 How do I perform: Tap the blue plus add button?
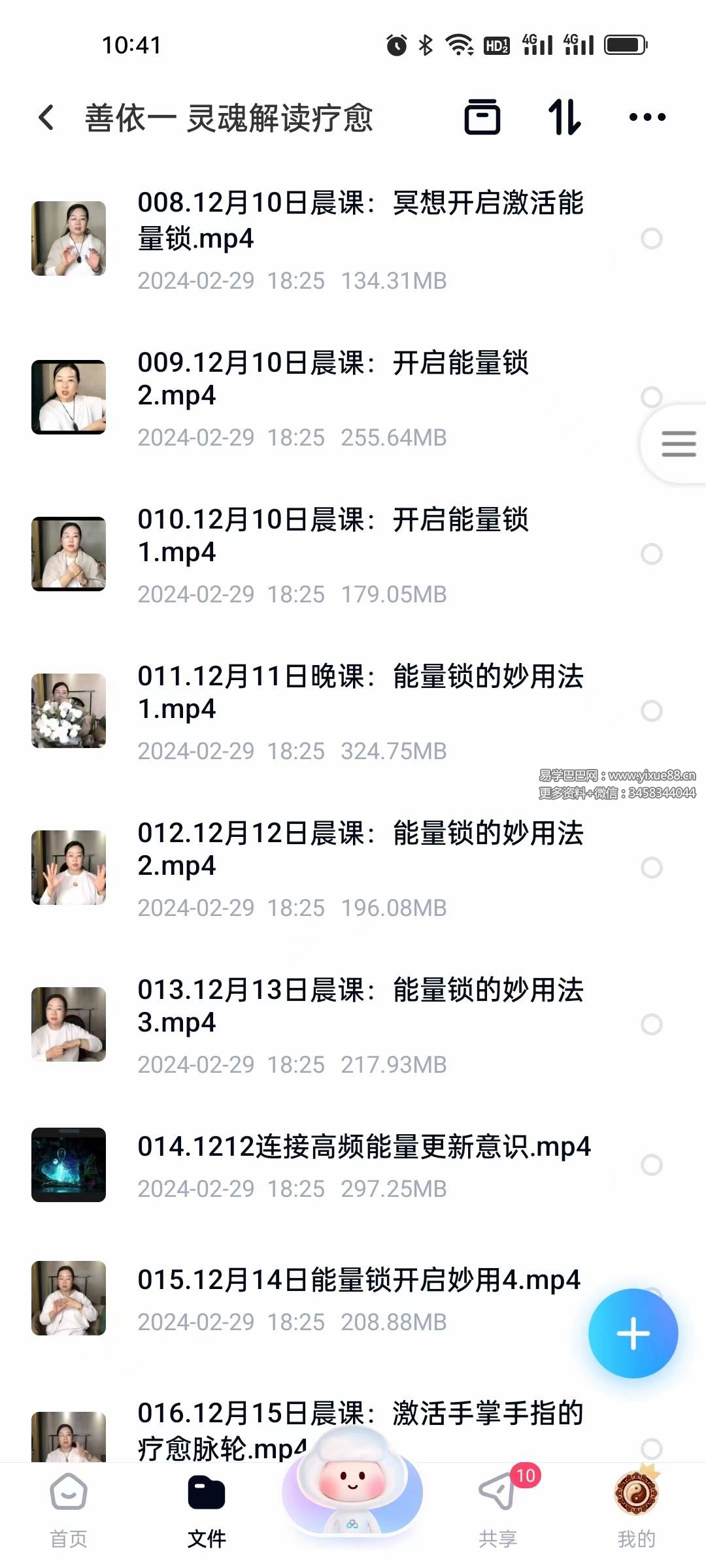633,1333
